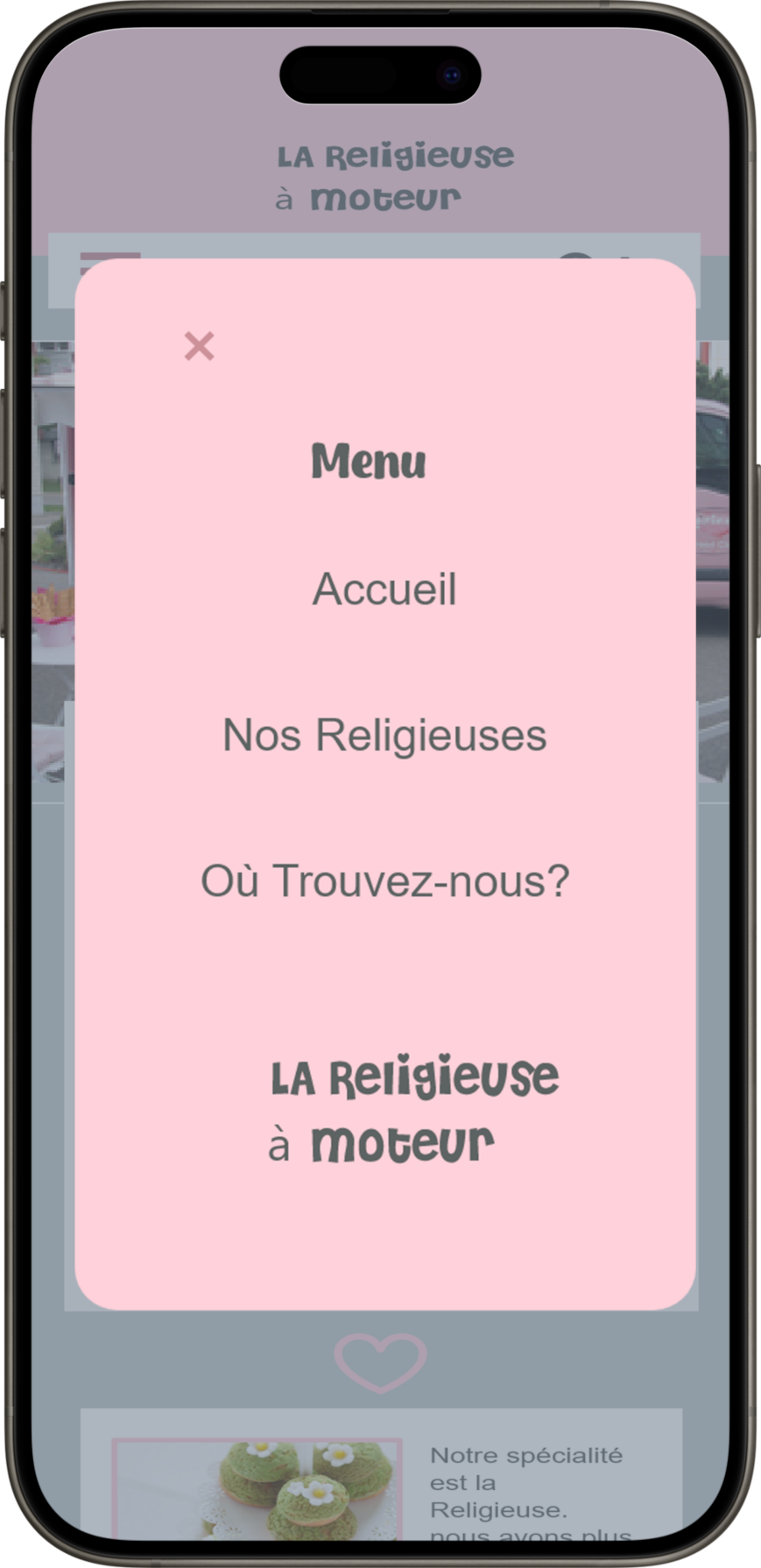The image size is (761, 1568).
Task: Go to the Accueil page
Action: coord(384,589)
